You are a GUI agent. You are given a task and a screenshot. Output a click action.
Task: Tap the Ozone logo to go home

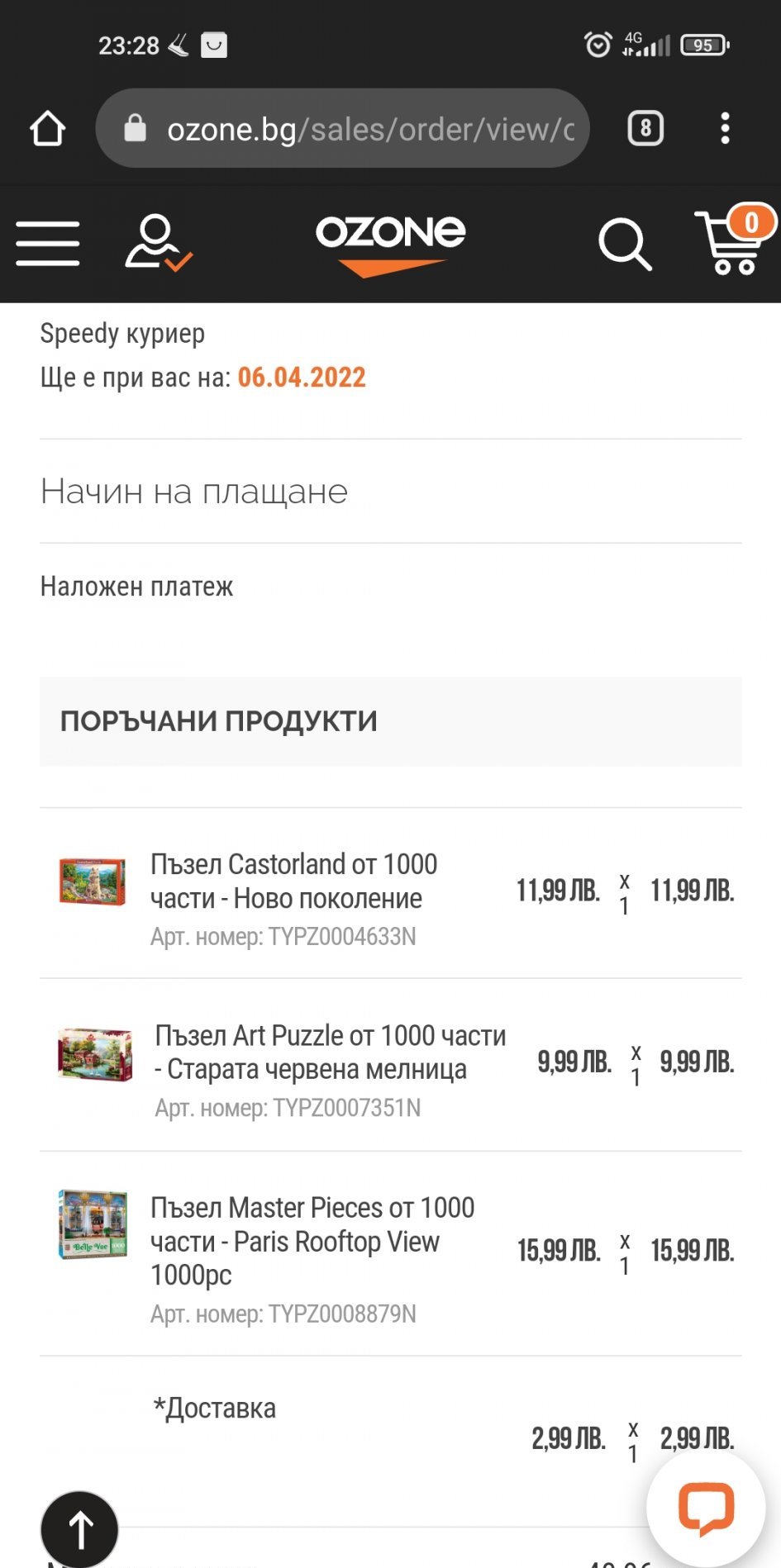(390, 242)
